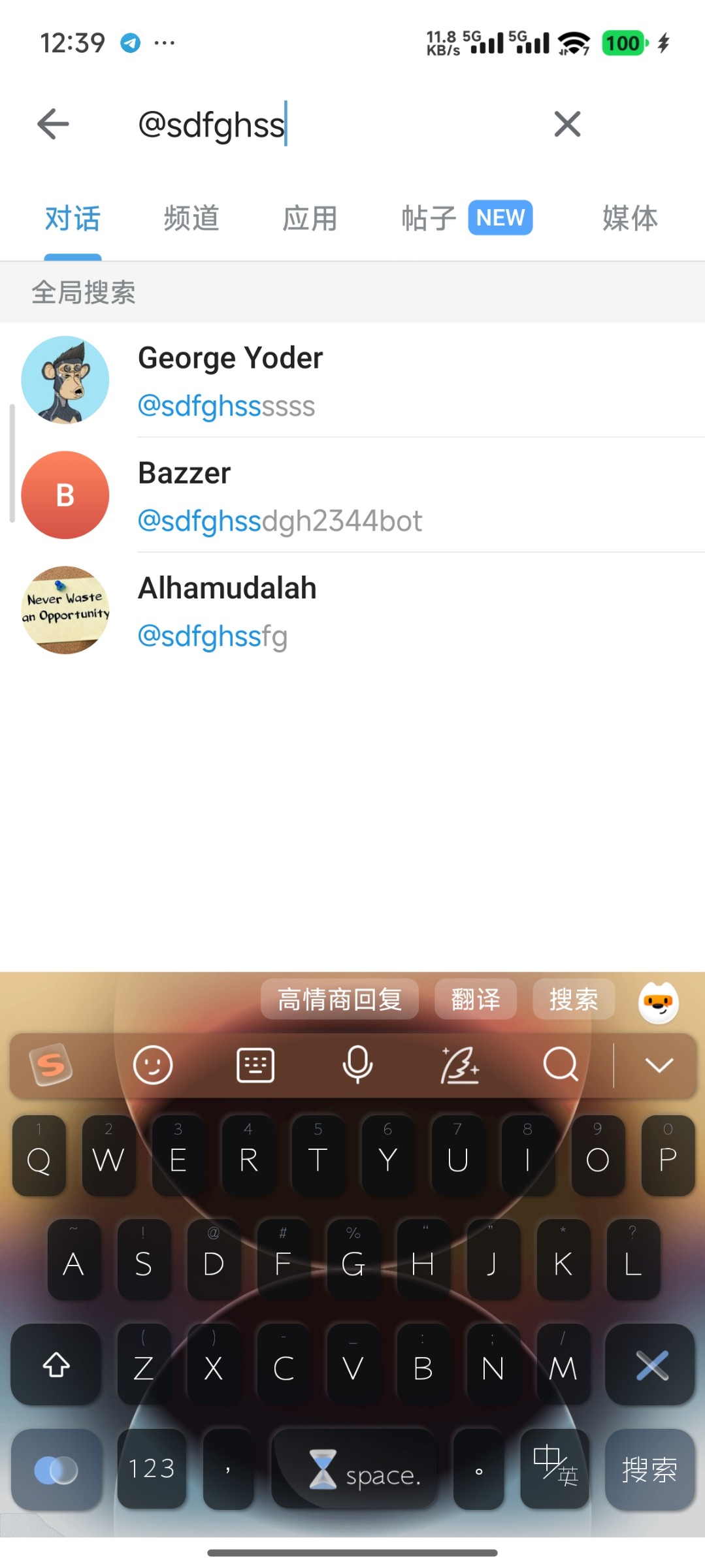Tap the keyboard backspace key
The height and width of the screenshot is (1568, 705).
(651, 1365)
